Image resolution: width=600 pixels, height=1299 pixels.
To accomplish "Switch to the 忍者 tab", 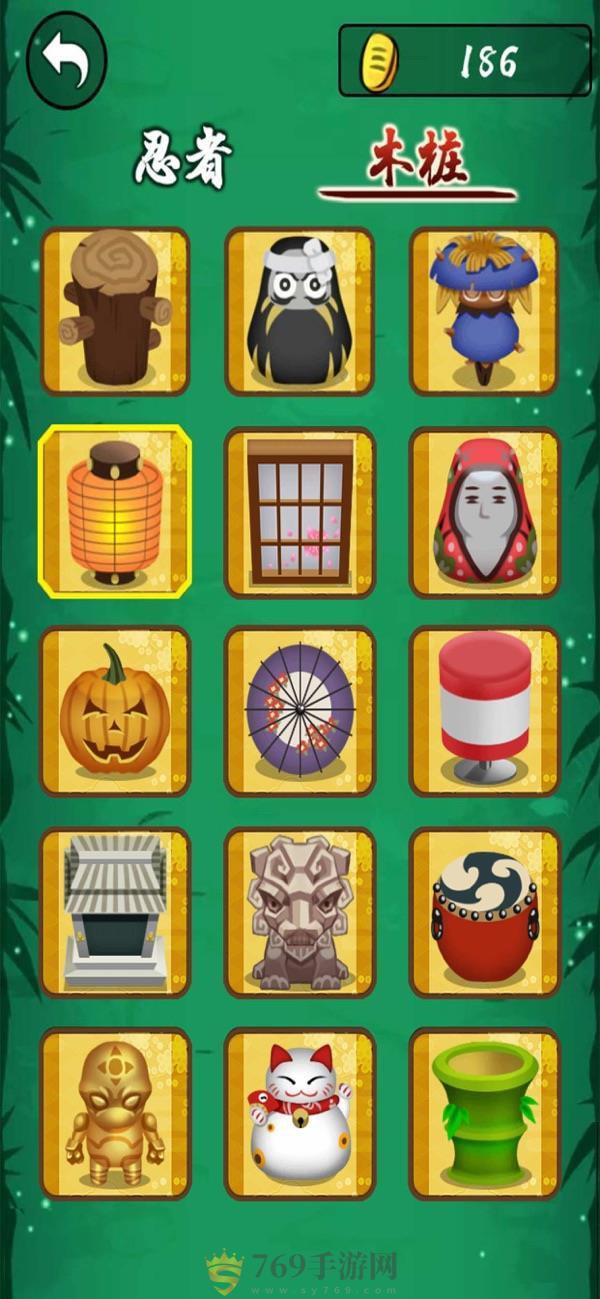I will 184,160.
